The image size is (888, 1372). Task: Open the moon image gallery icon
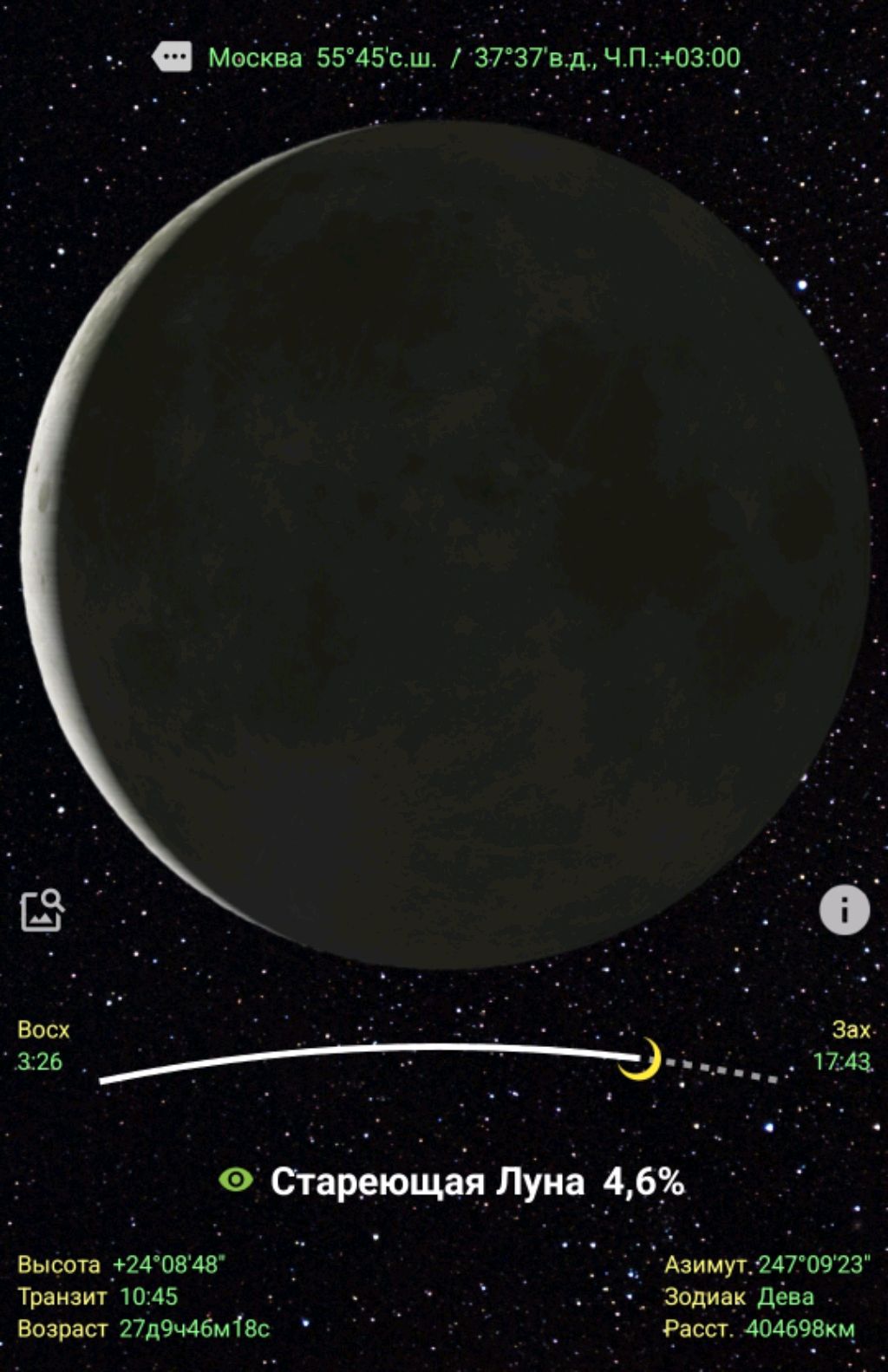(x=42, y=910)
